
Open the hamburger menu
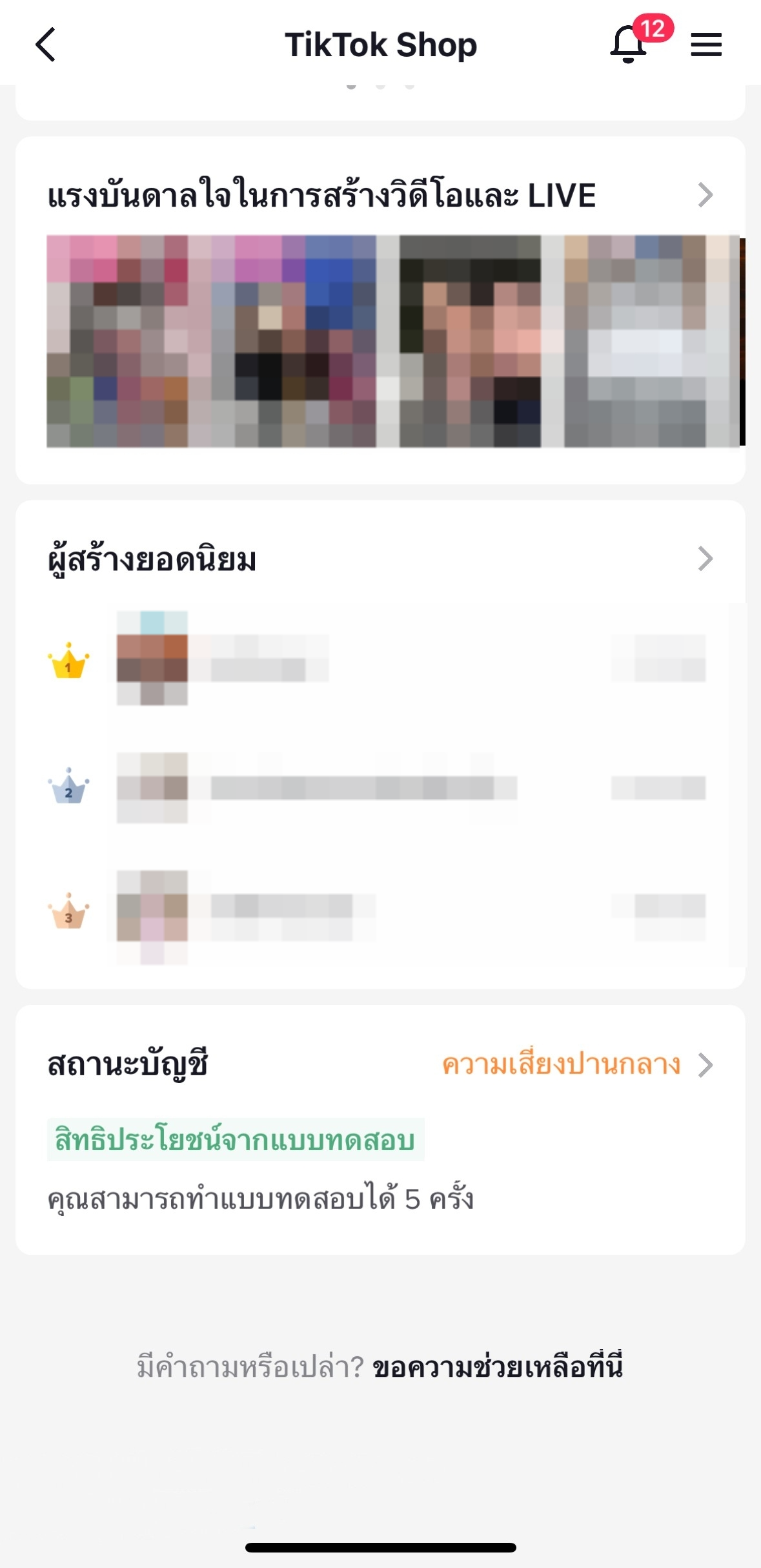[x=705, y=45]
